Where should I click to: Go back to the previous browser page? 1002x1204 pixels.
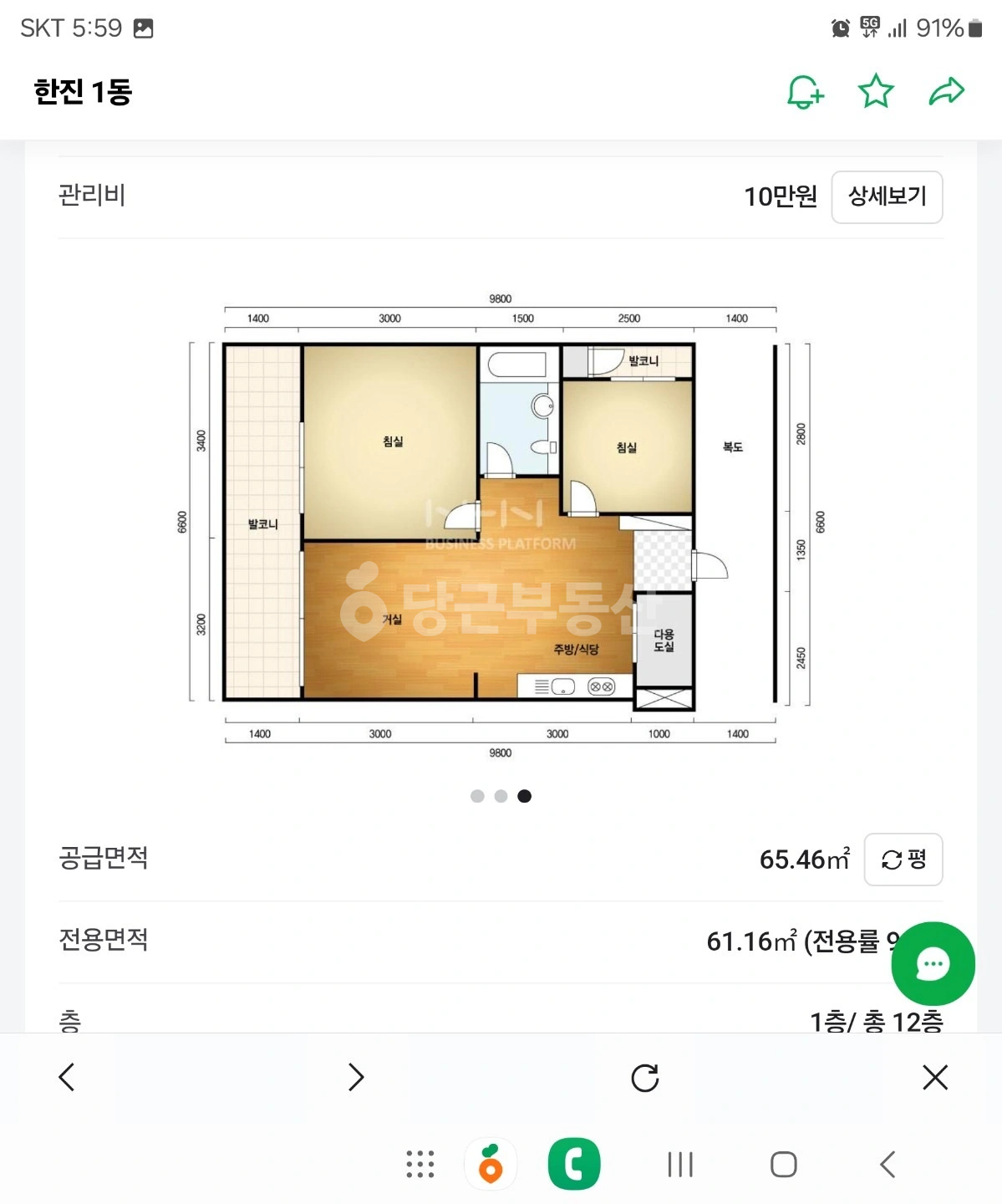tap(67, 1077)
